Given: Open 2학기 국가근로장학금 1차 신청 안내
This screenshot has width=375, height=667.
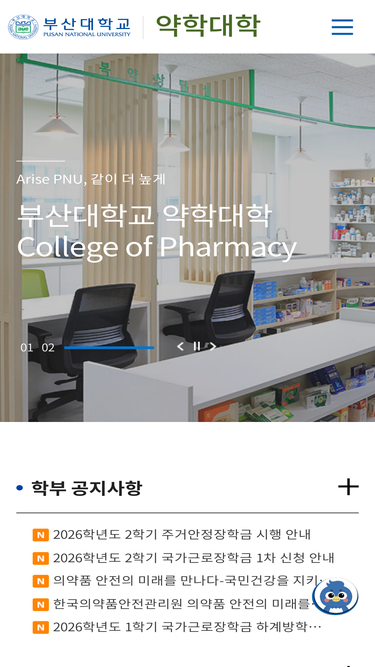Looking at the screenshot, I should 184,558.
